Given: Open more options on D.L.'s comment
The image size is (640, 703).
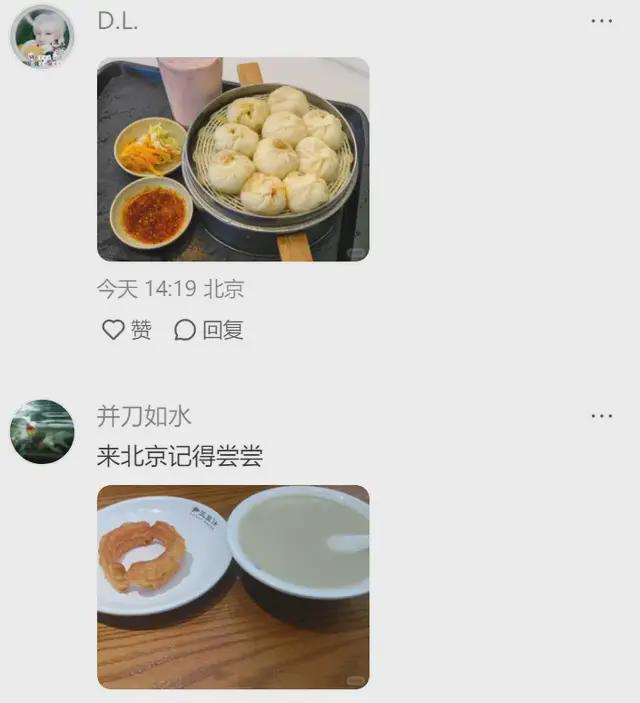Looking at the screenshot, I should [601, 21].
